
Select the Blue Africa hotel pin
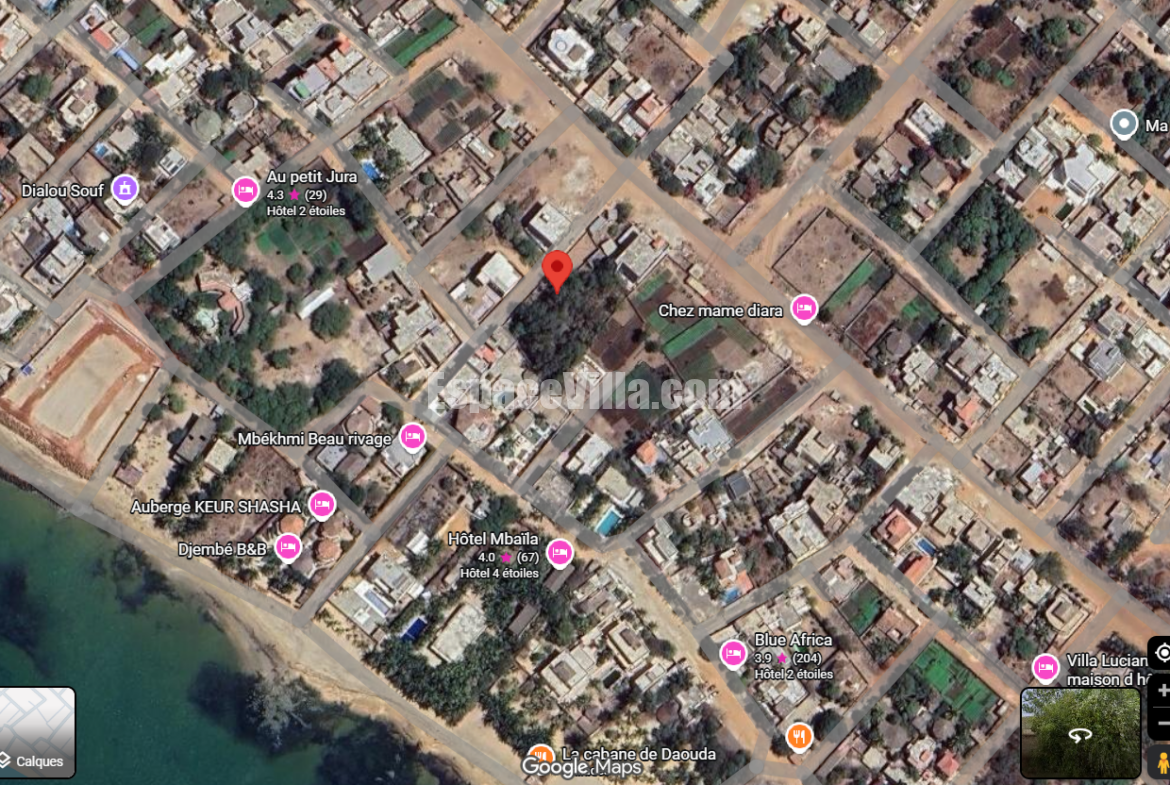[733, 653]
